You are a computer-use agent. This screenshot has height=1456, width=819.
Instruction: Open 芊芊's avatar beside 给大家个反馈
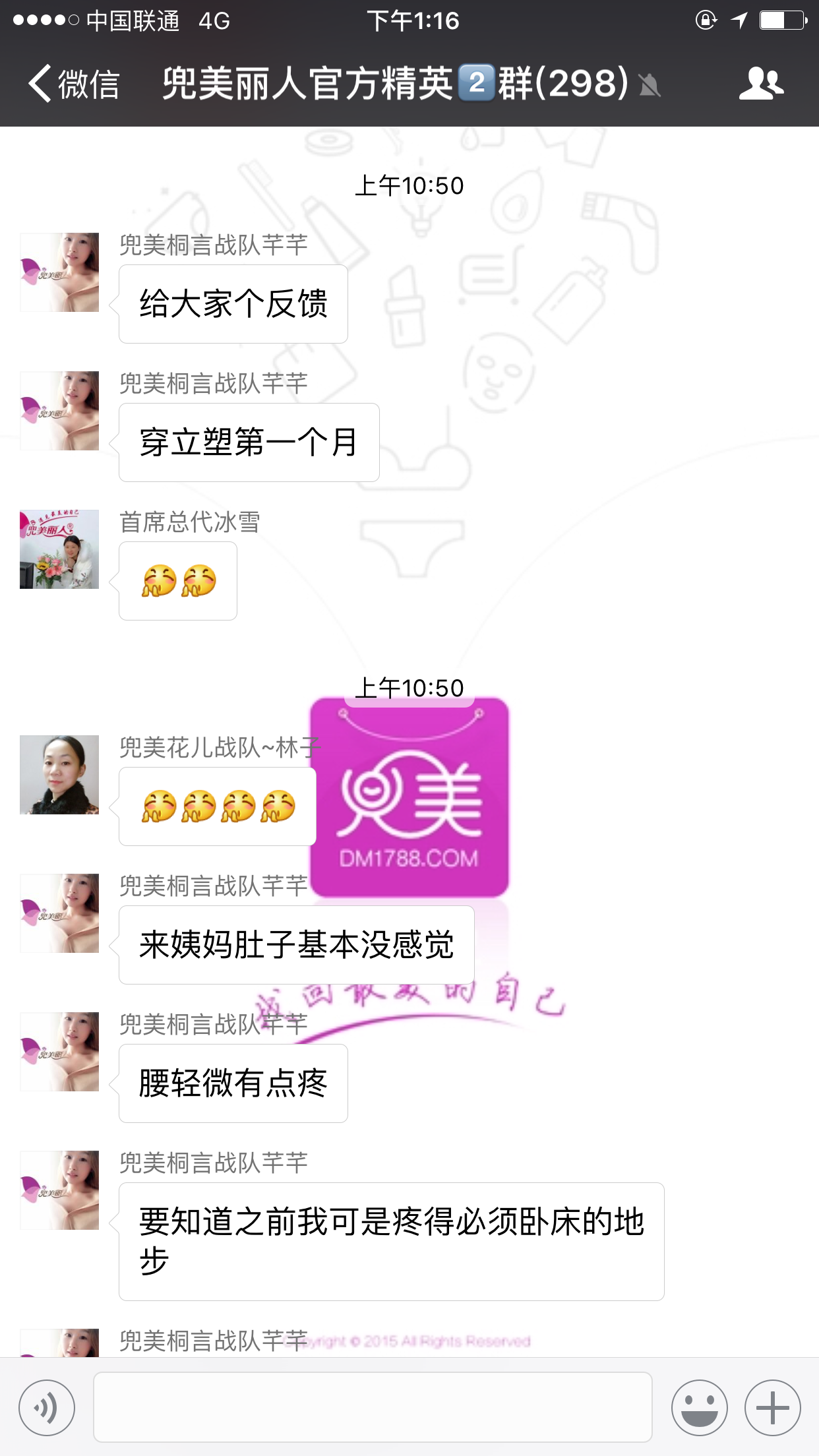pyautogui.click(x=59, y=272)
